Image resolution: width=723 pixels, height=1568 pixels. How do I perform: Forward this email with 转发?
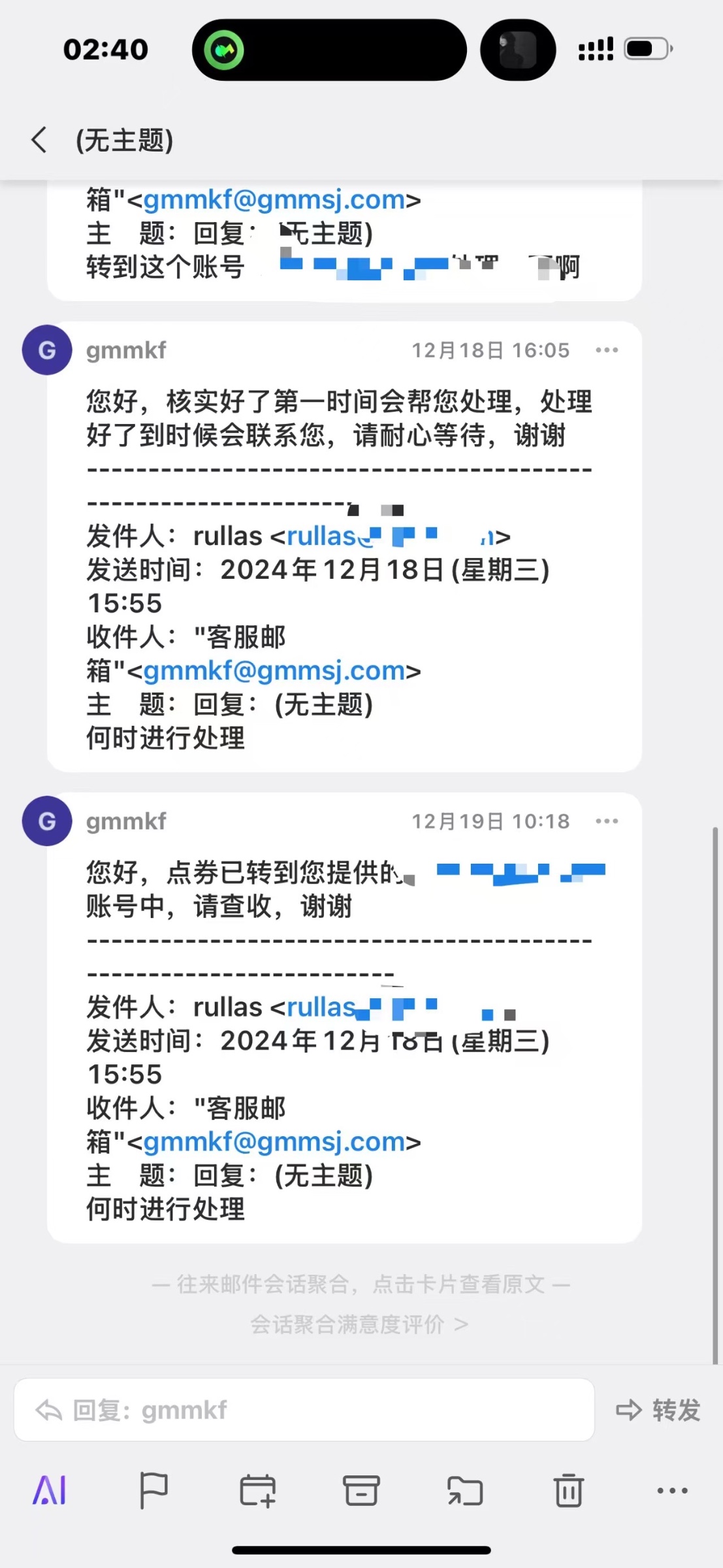pyautogui.click(x=658, y=1410)
